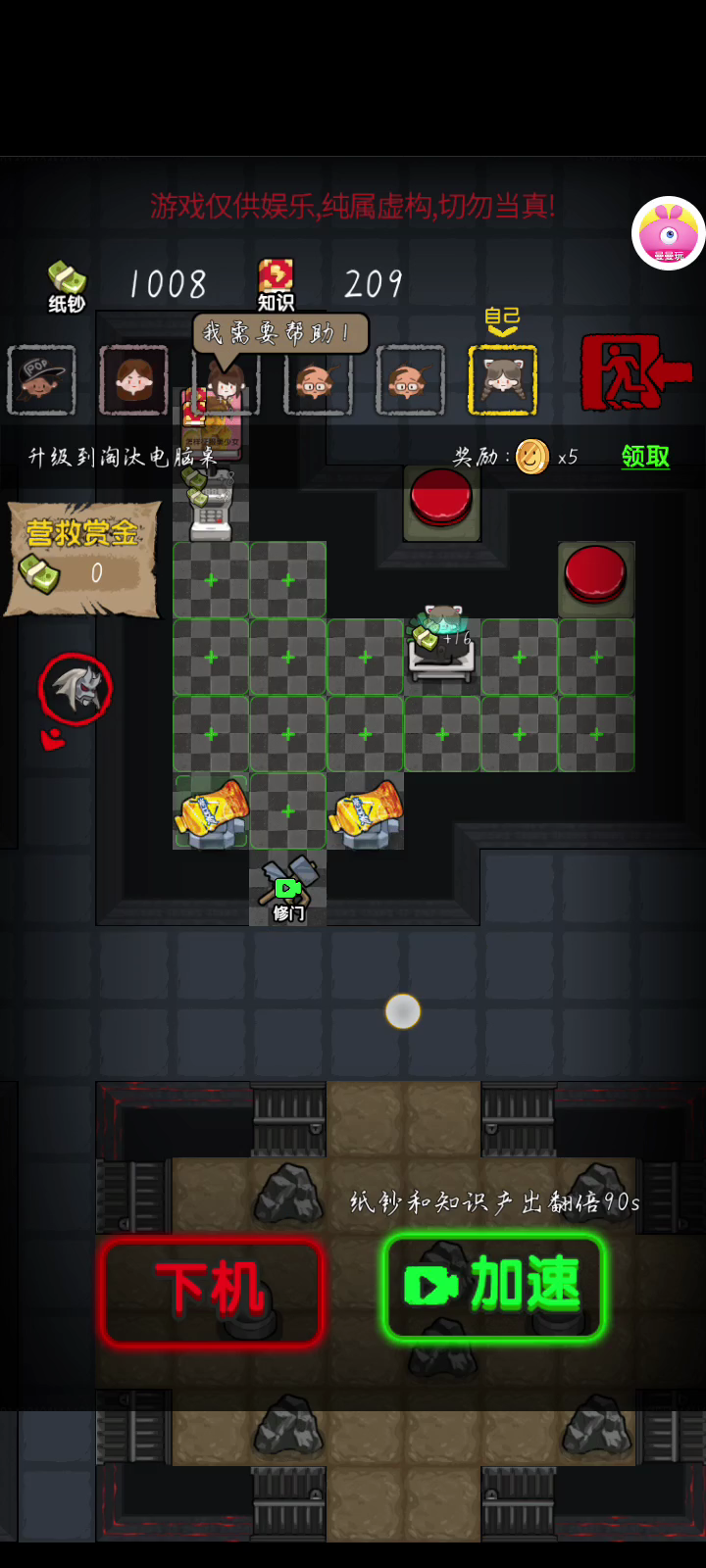Image resolution: width=706 pixels, height=1568 pixels.
Task: Claim the reward via 领取
Action: coord(645,457)
